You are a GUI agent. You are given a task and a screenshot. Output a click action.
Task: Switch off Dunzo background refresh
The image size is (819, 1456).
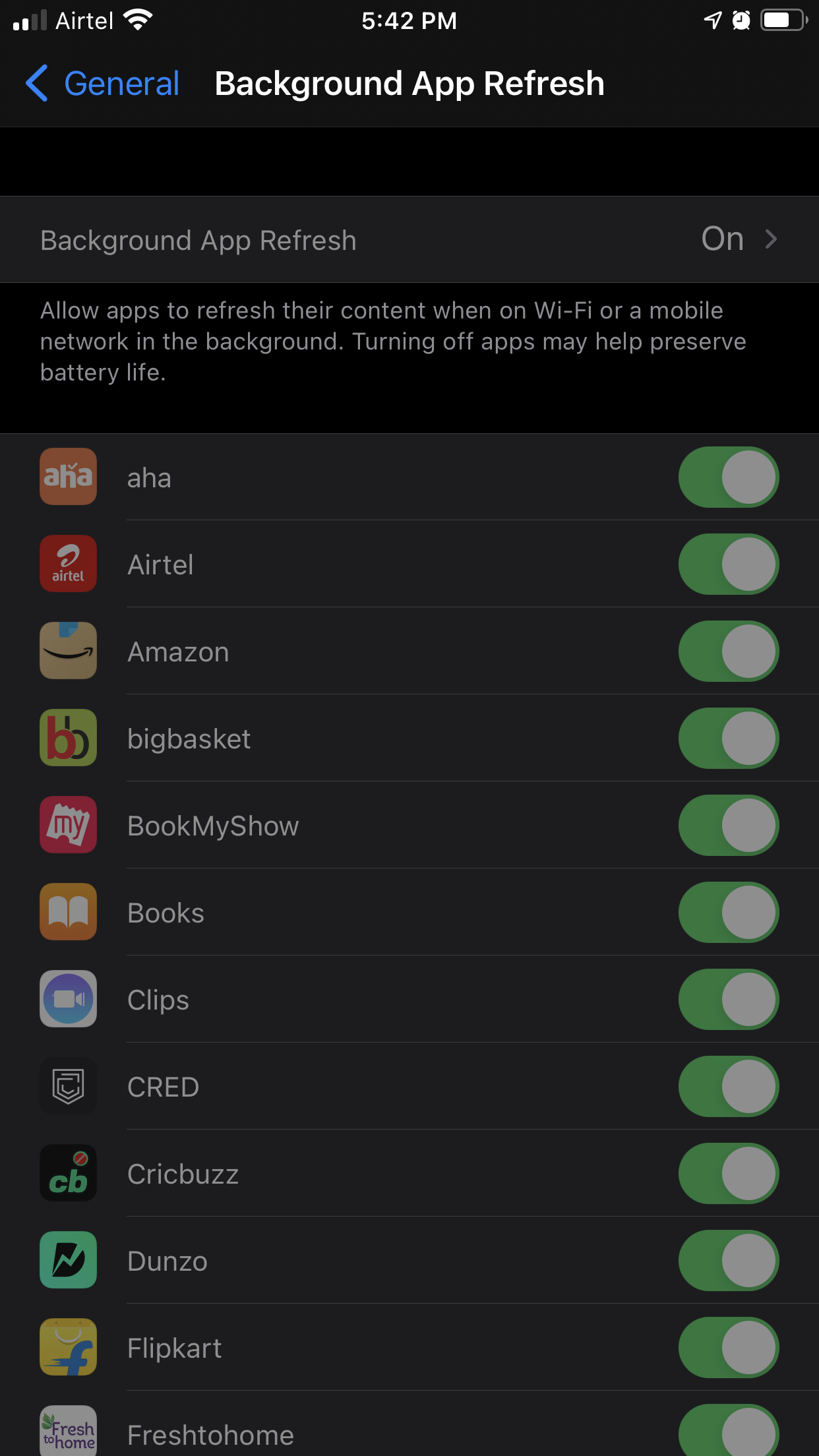tap(728, 1261)
